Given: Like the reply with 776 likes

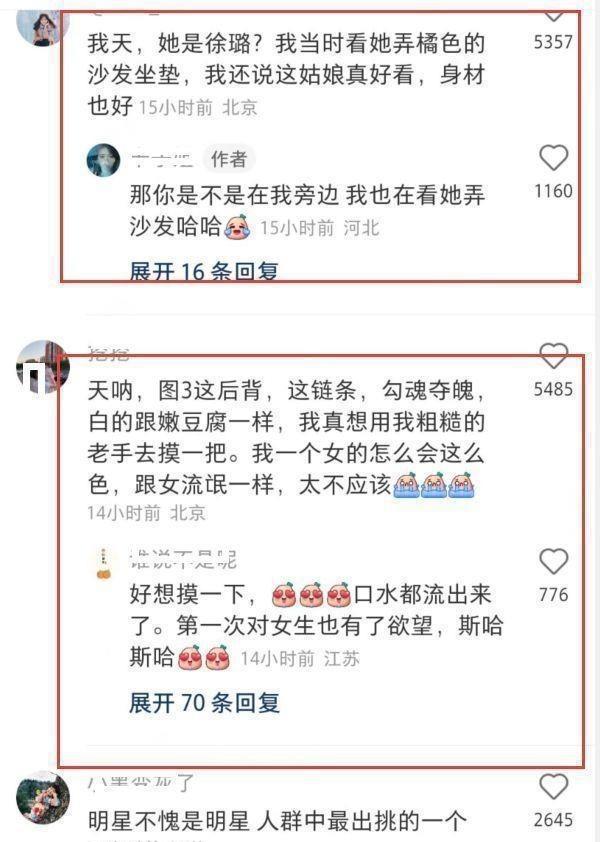Looking at the screenshot, I should point(553,562).
